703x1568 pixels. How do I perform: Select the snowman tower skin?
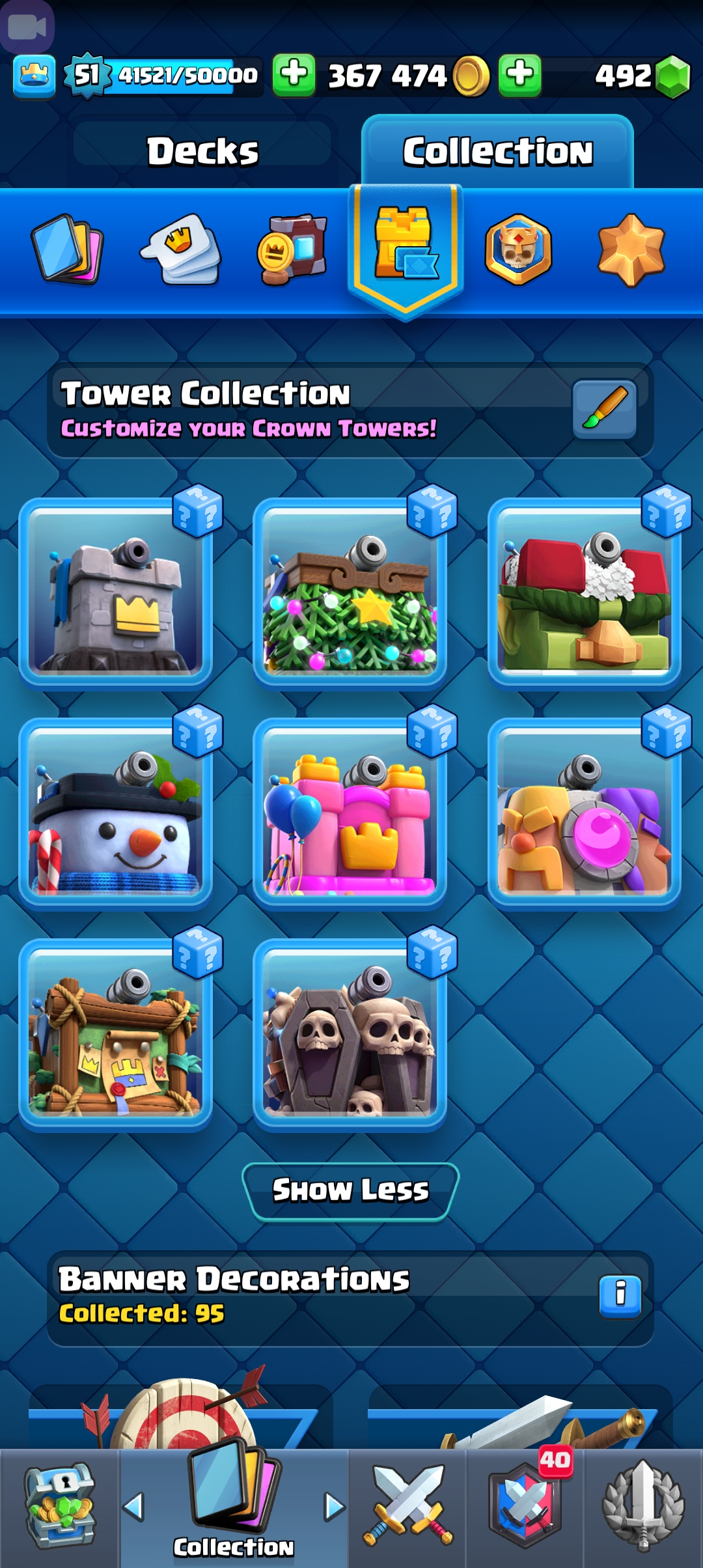pyautogui.click(x=116, y=813)
